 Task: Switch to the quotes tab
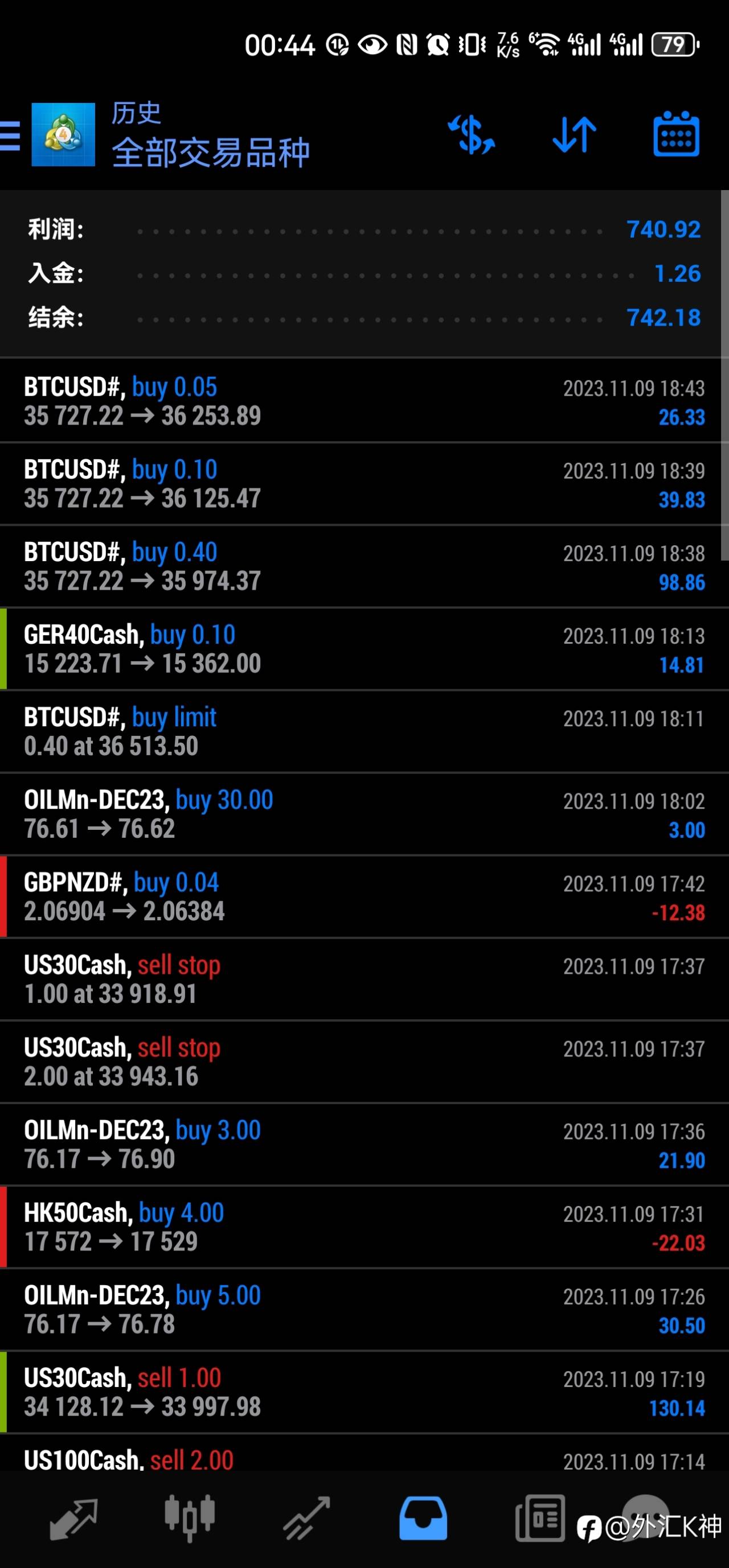pyautogui.click(x=73, y=1518)
